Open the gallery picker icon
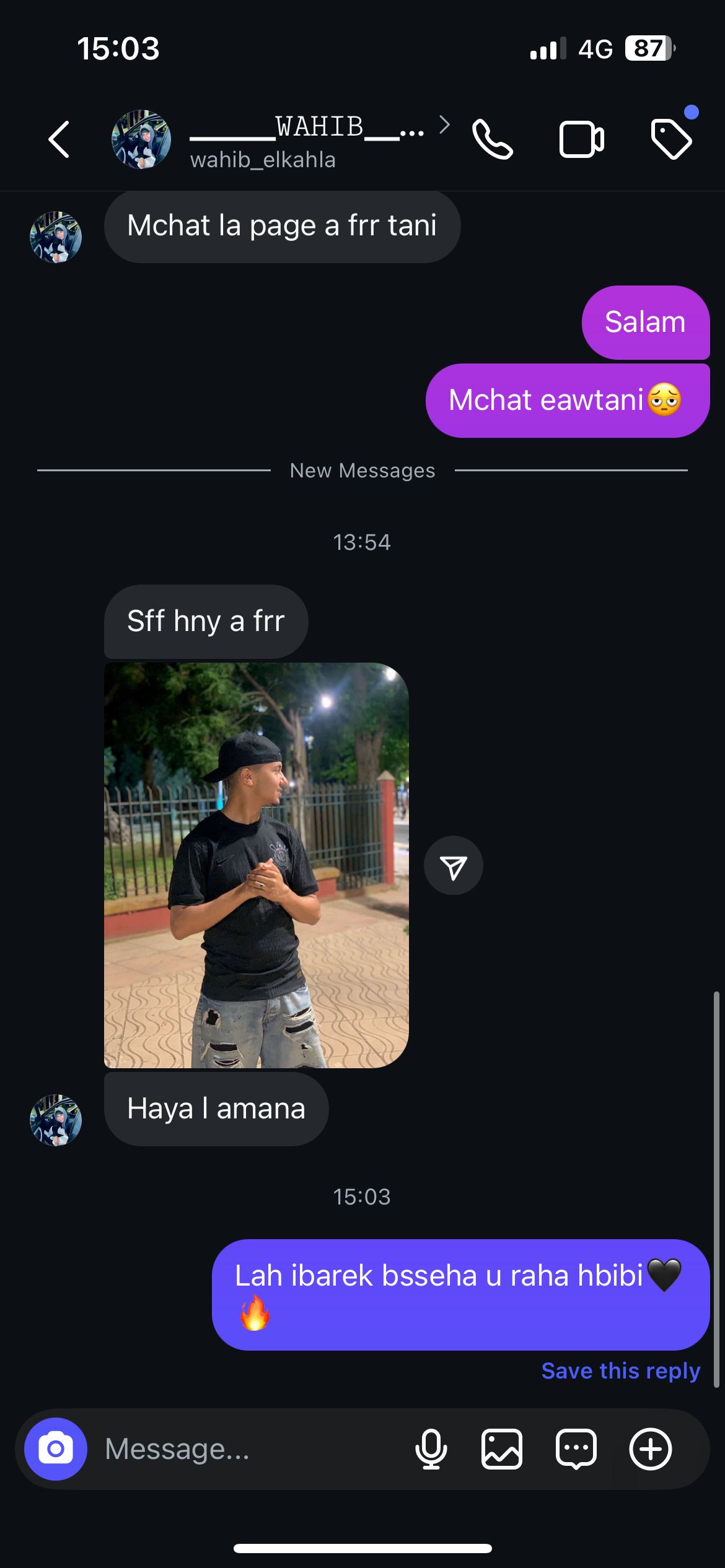This screenshot has width=725, height=1568. tap(502, 1449)
